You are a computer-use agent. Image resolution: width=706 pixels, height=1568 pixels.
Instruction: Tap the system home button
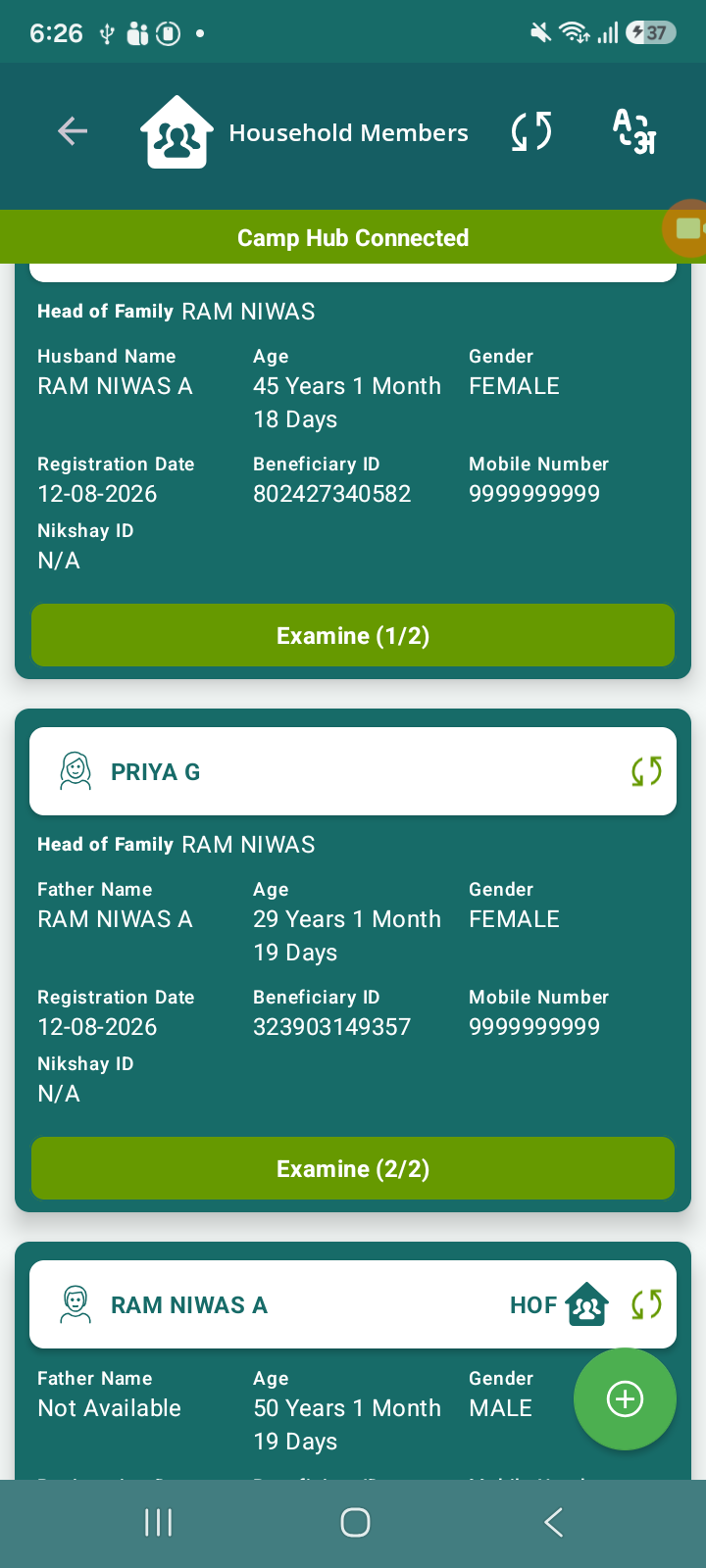pos(355,1522)
